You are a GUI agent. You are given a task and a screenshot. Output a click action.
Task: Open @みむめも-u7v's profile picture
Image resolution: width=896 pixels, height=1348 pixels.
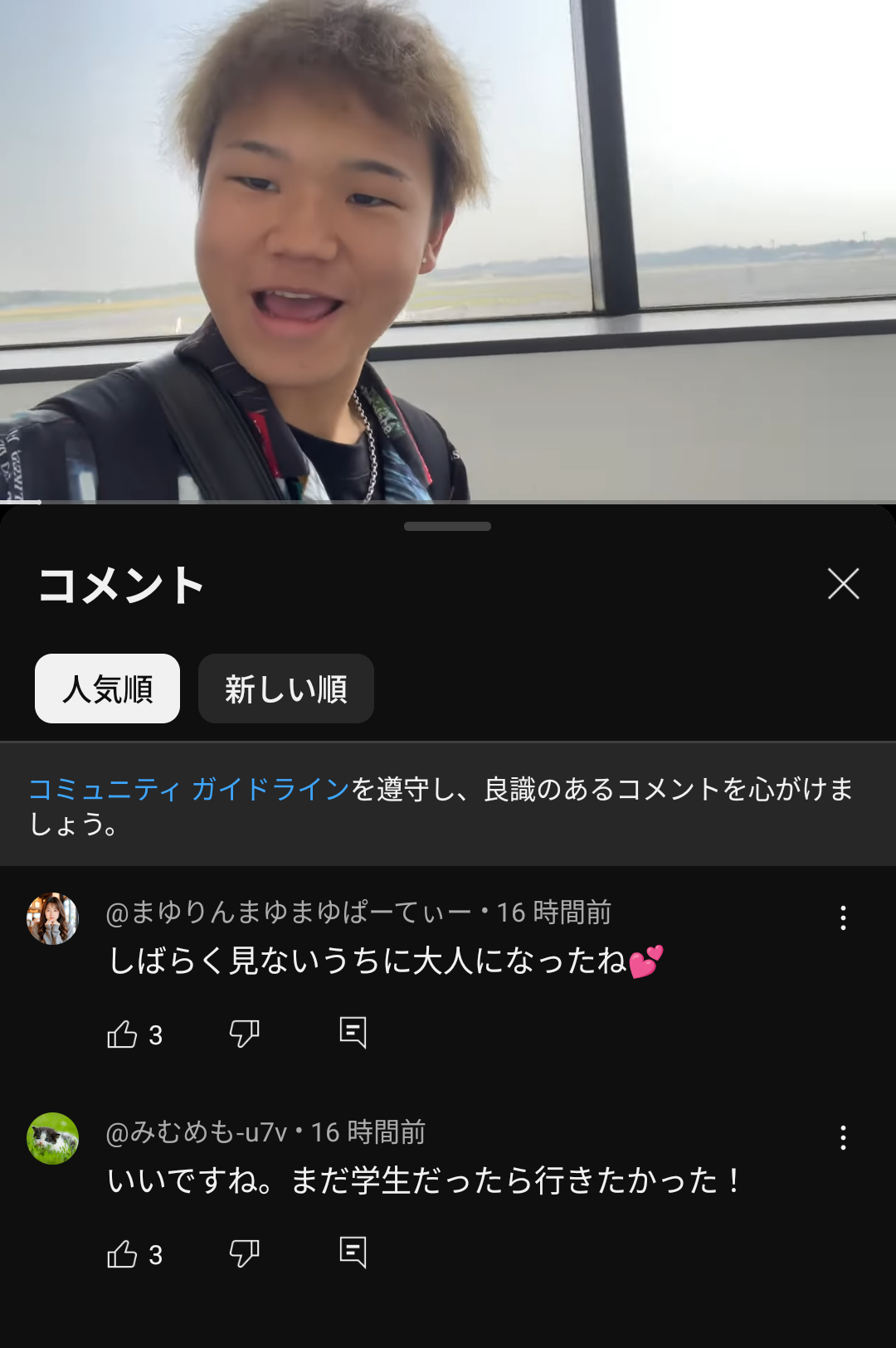point(53,1138)
